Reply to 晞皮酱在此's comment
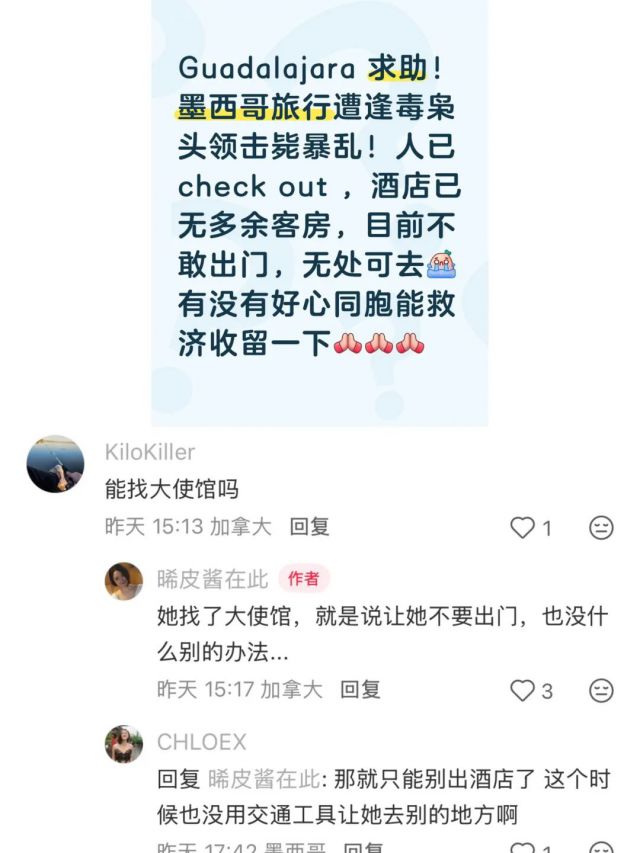 [x=360, y=689]
